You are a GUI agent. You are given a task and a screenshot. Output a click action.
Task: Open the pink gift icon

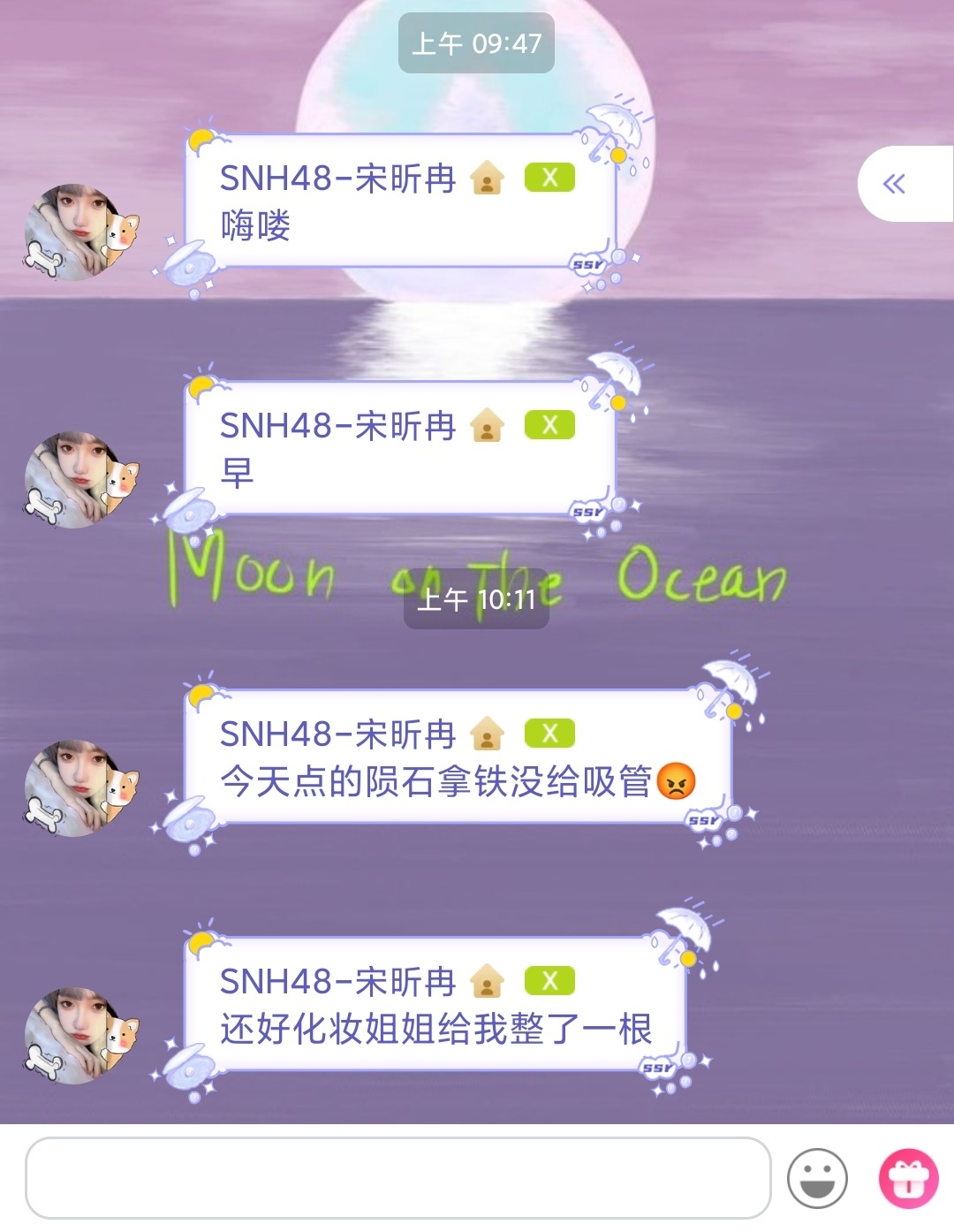(x=909, y=1178)
